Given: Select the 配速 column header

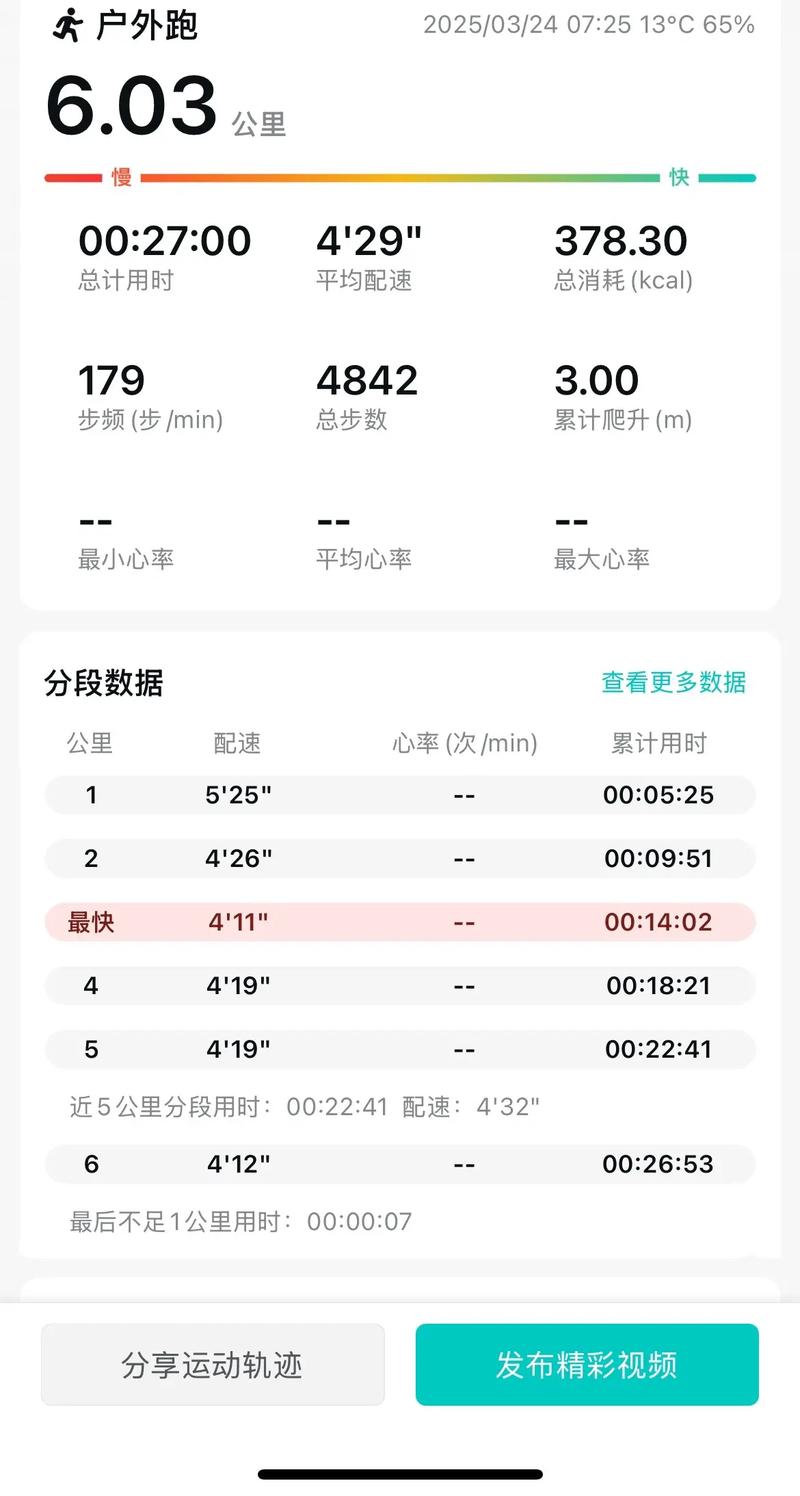Looking at the screenshot, I should 237,743.
